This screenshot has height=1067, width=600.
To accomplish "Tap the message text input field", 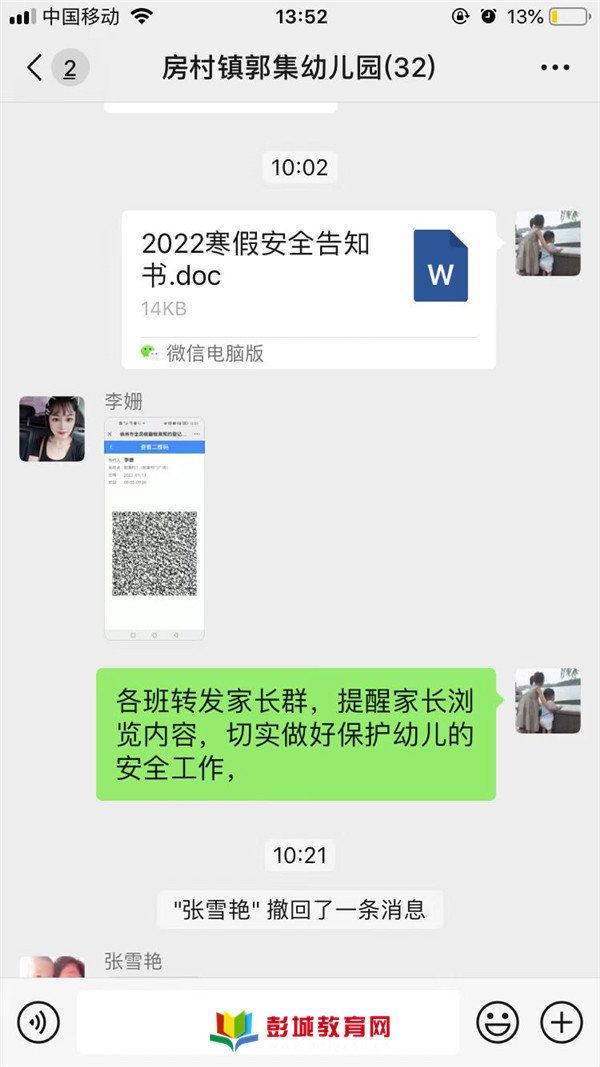I will tap(268, 1022).
